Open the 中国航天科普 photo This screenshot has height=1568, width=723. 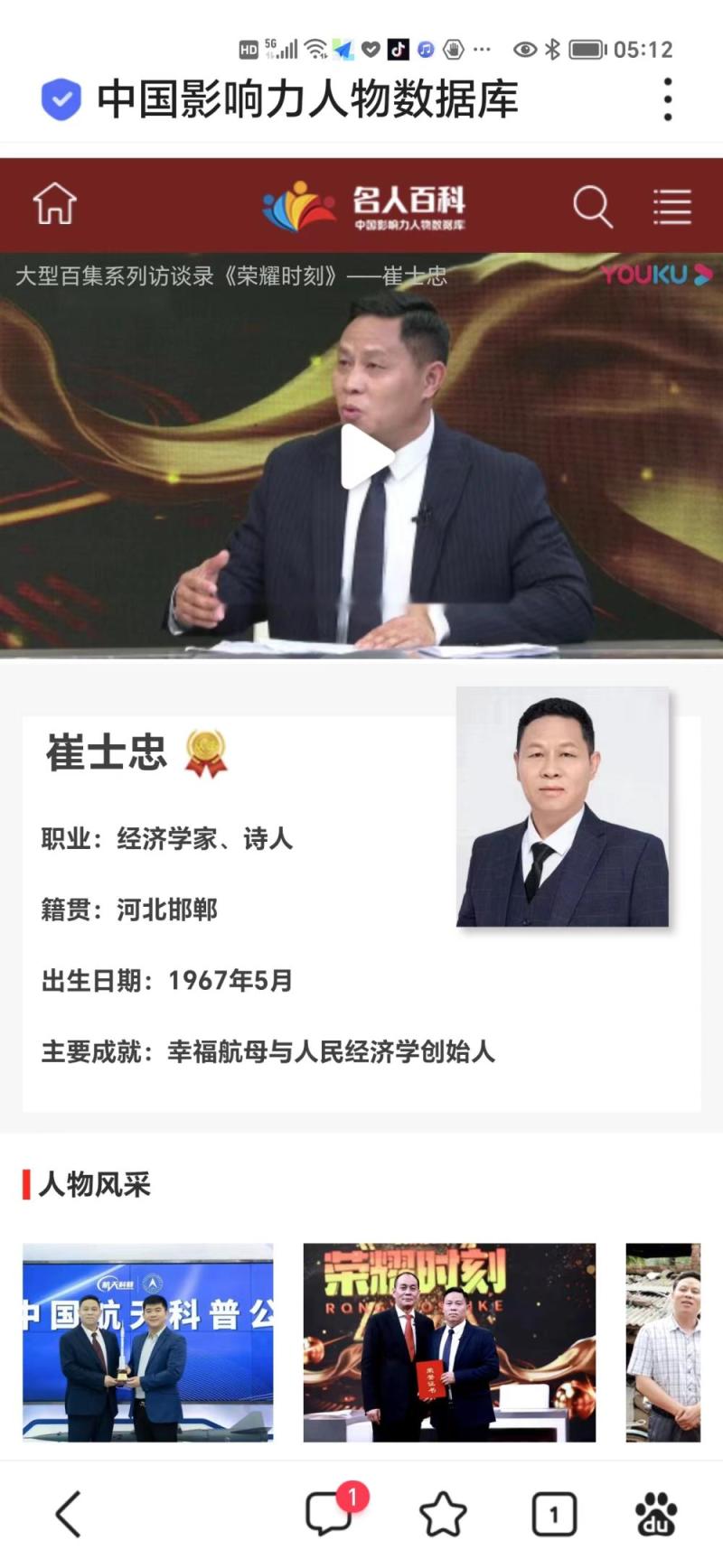(x=148, y=1342)
